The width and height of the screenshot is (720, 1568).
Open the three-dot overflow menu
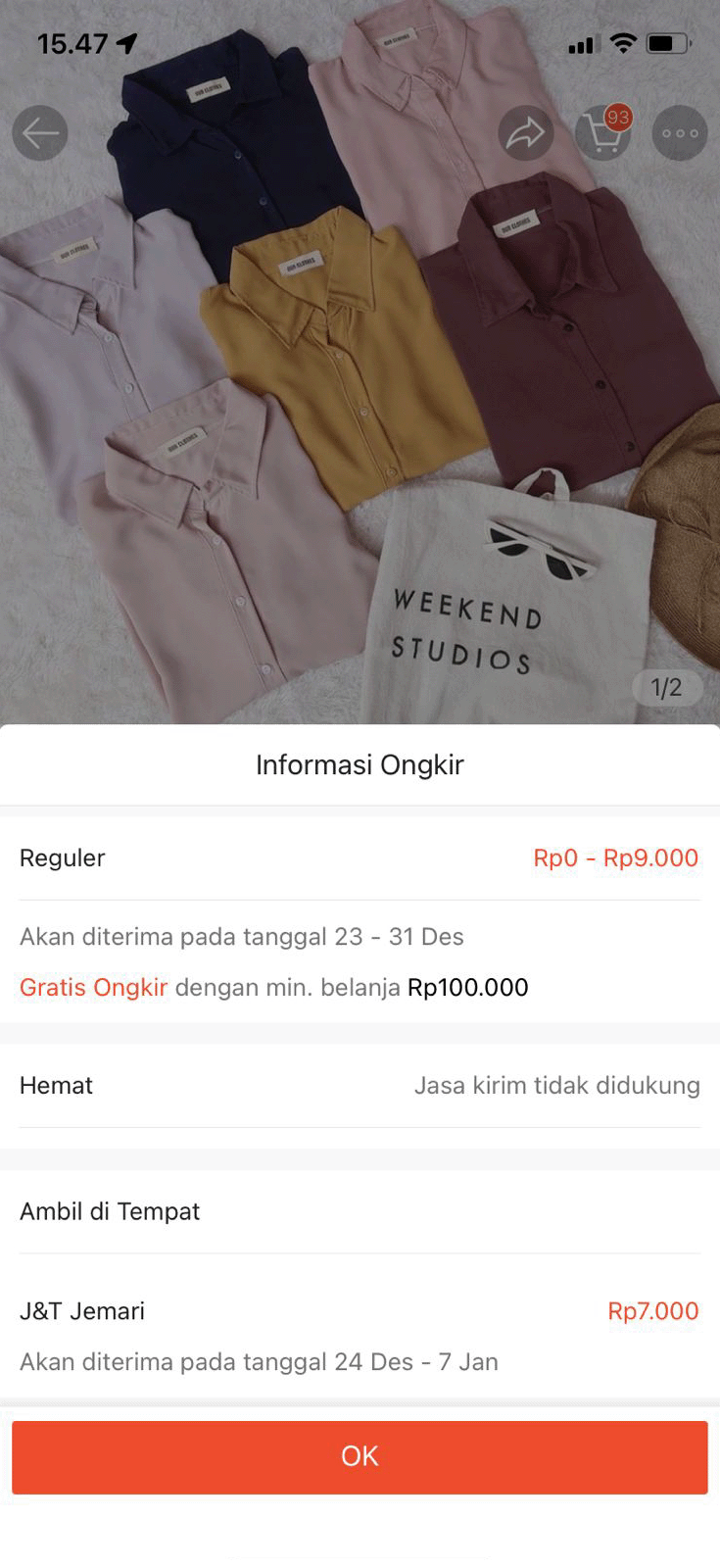click(x=679, y=133)
